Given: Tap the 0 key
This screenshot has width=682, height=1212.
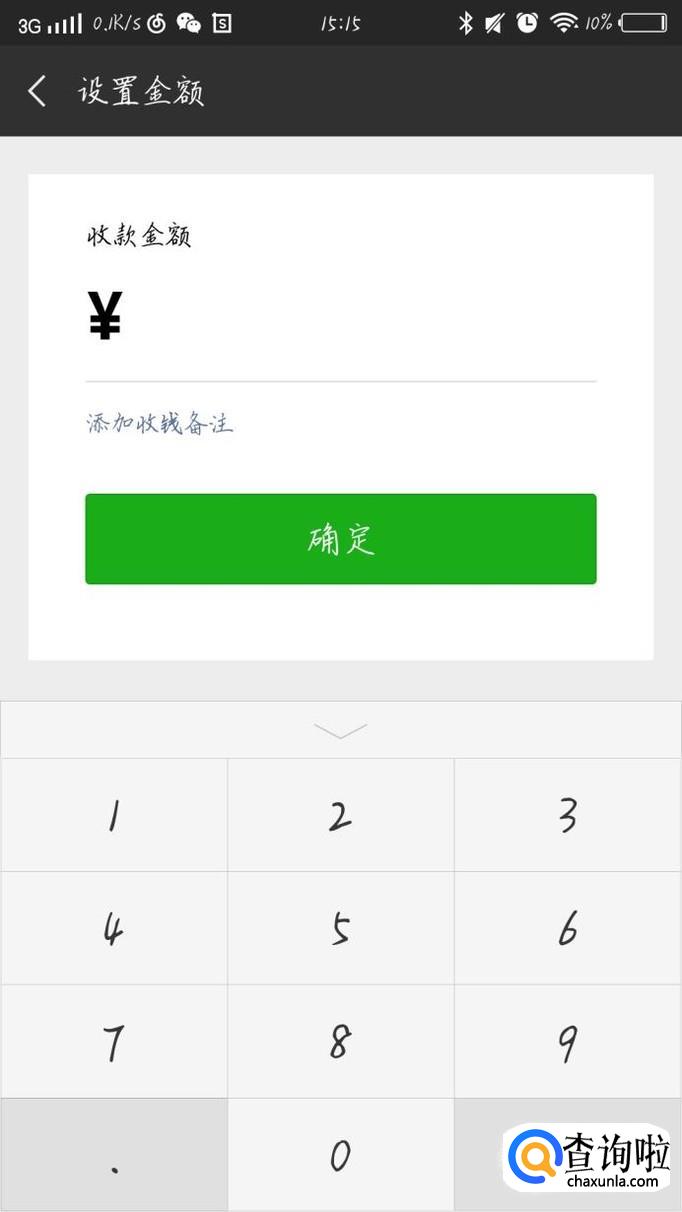Looking at the screenshot, I should 340,1155.
